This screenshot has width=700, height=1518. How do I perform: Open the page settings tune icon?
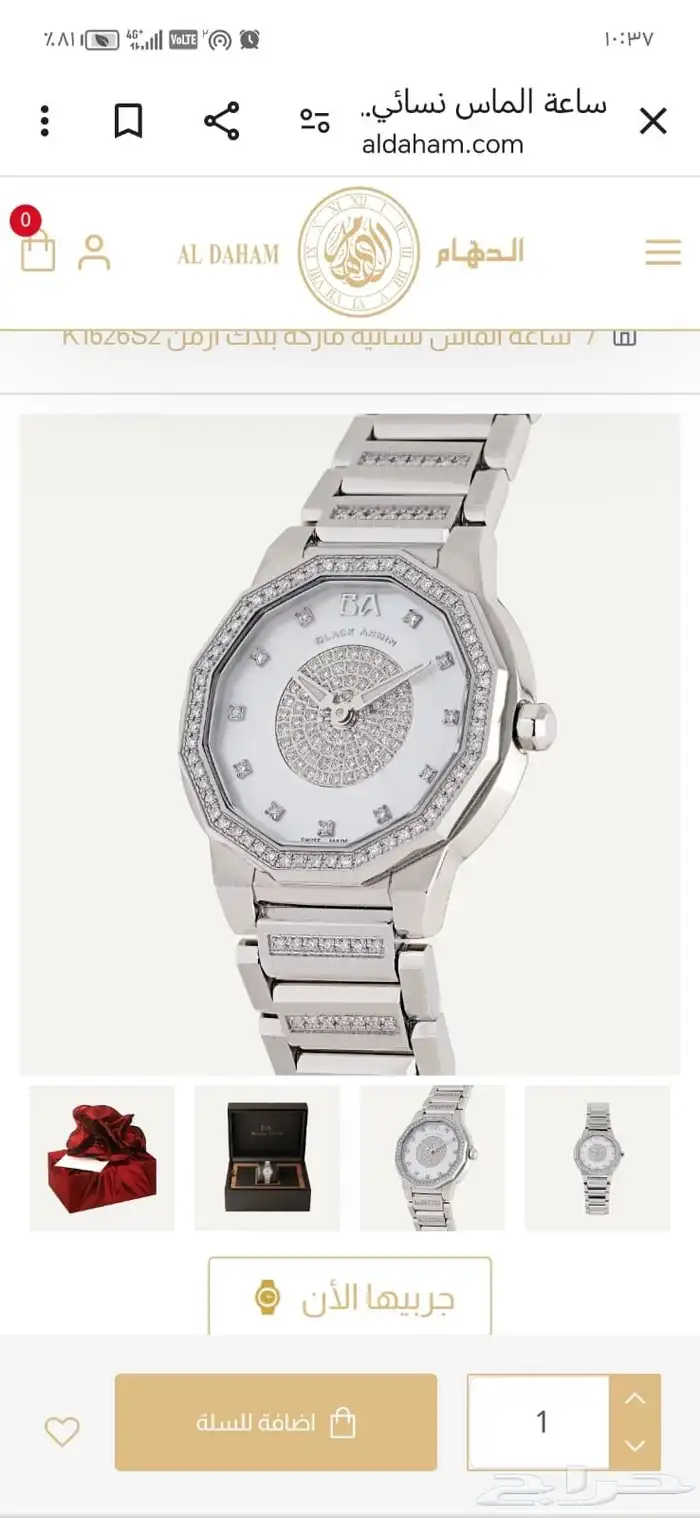[315, 121]
